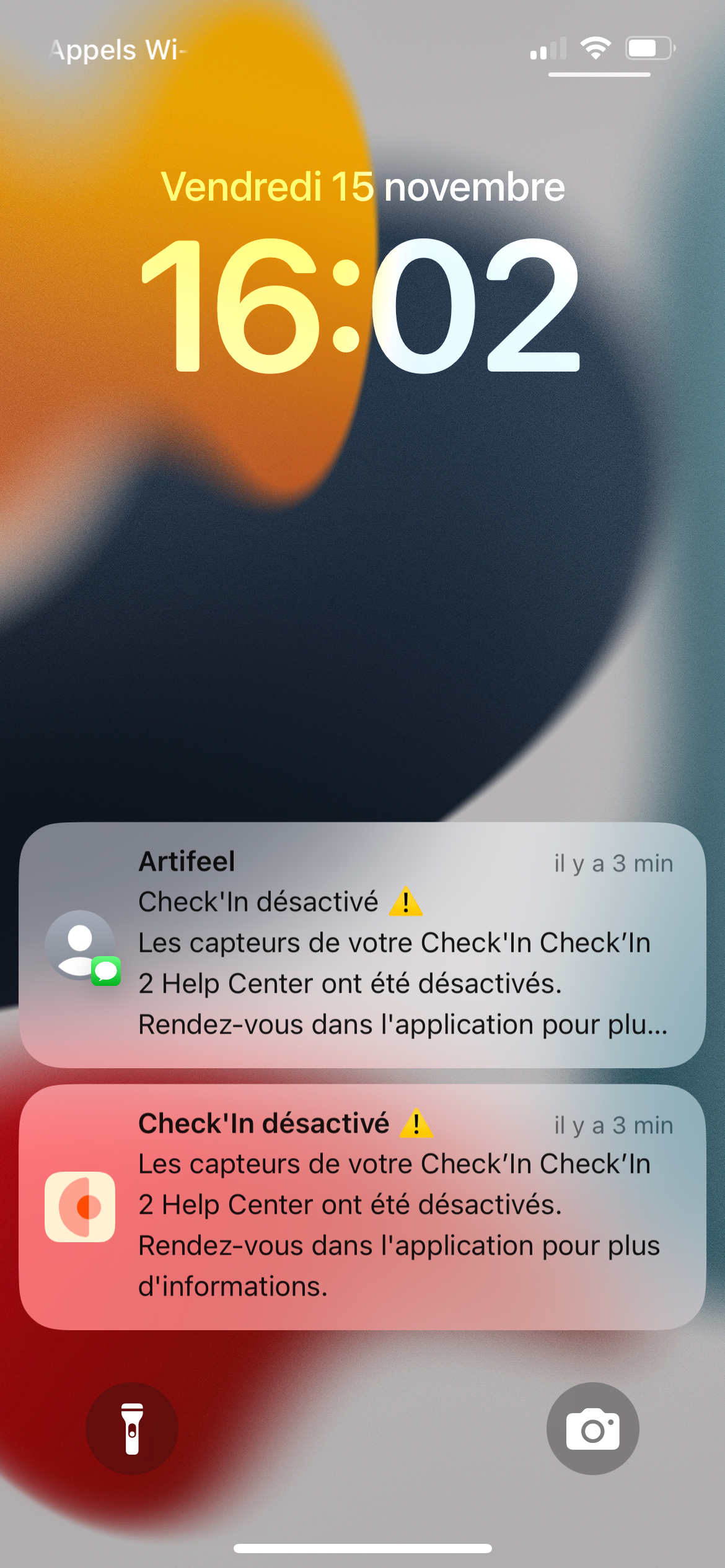Turn on the flashlight
725x1568 pixels.
click(132, 1429)
